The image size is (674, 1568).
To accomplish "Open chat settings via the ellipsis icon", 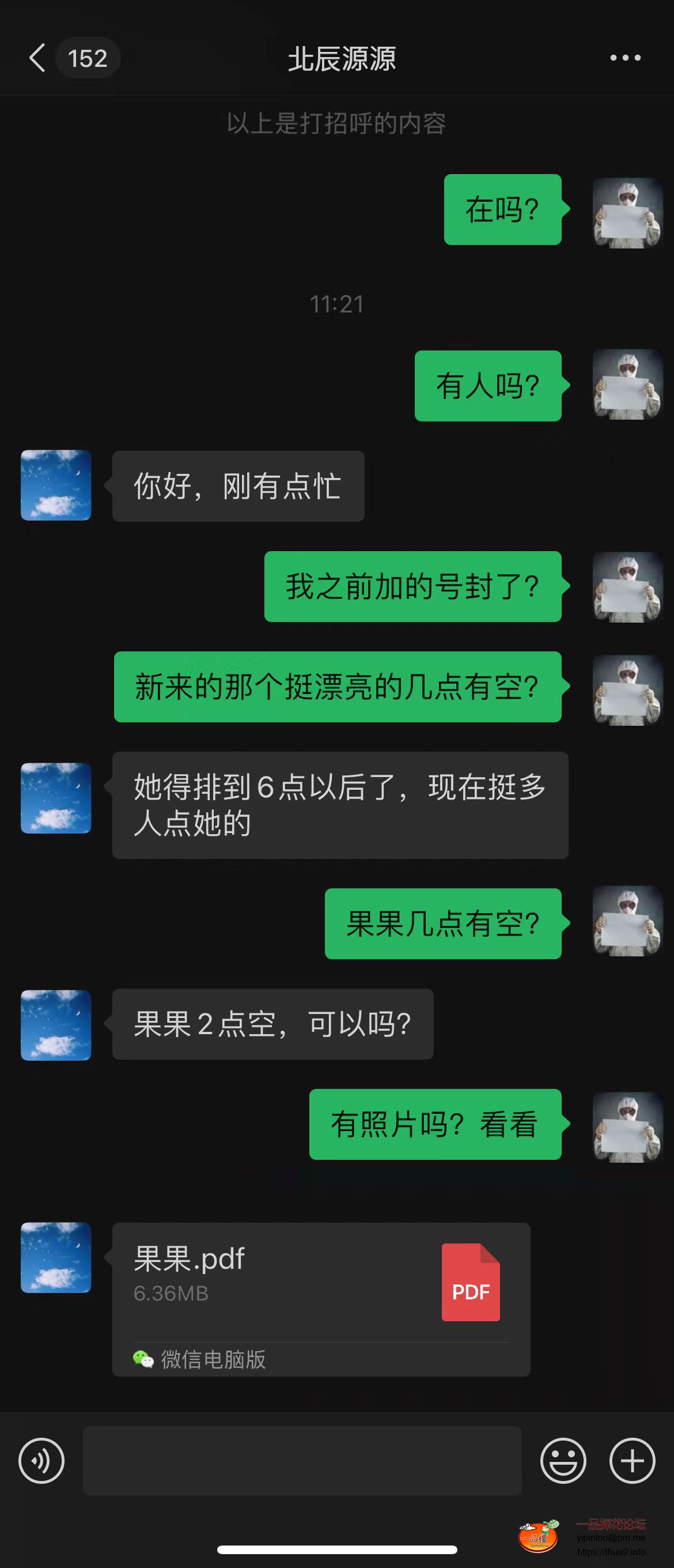I will click(624, 58).
